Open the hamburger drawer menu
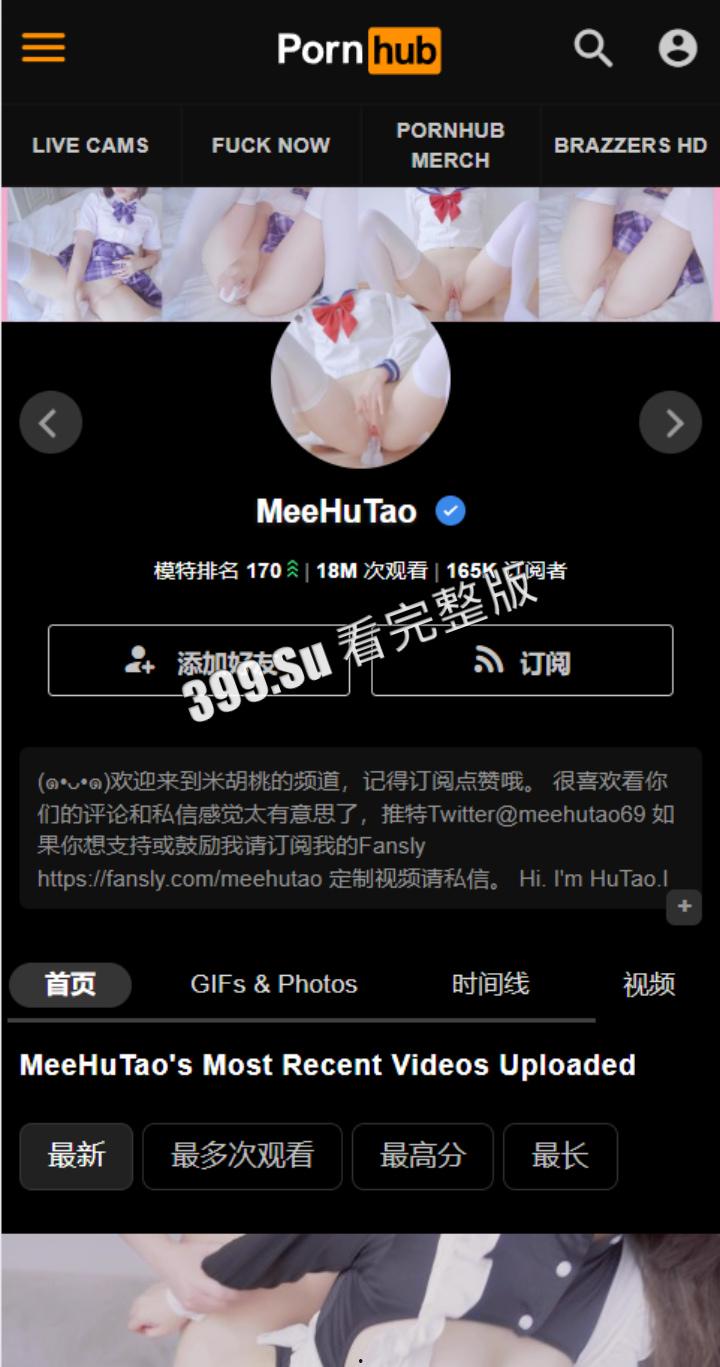The height and width of the screenshot is (1367, 720). 43,47
